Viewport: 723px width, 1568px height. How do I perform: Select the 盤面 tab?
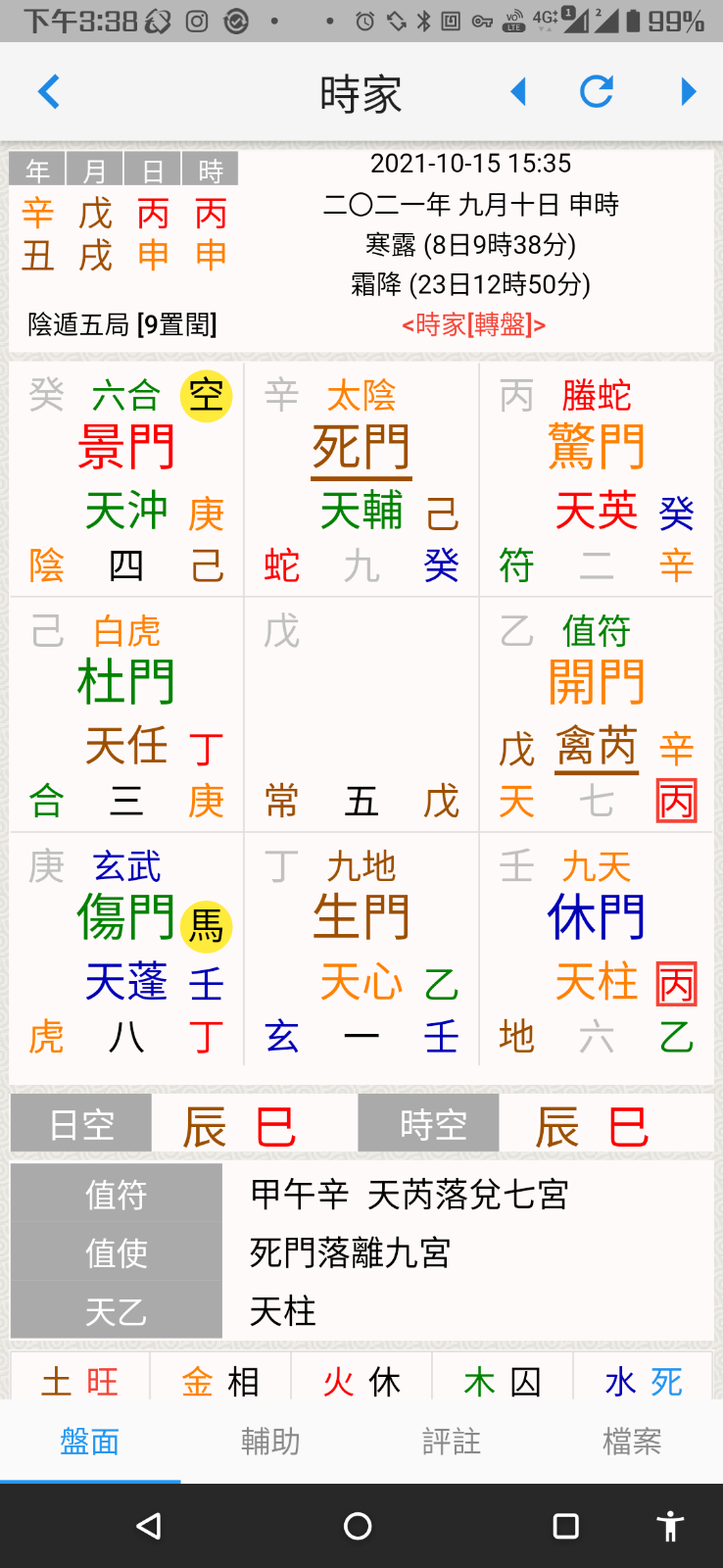pyautogui.click(x=90, y=1442)
